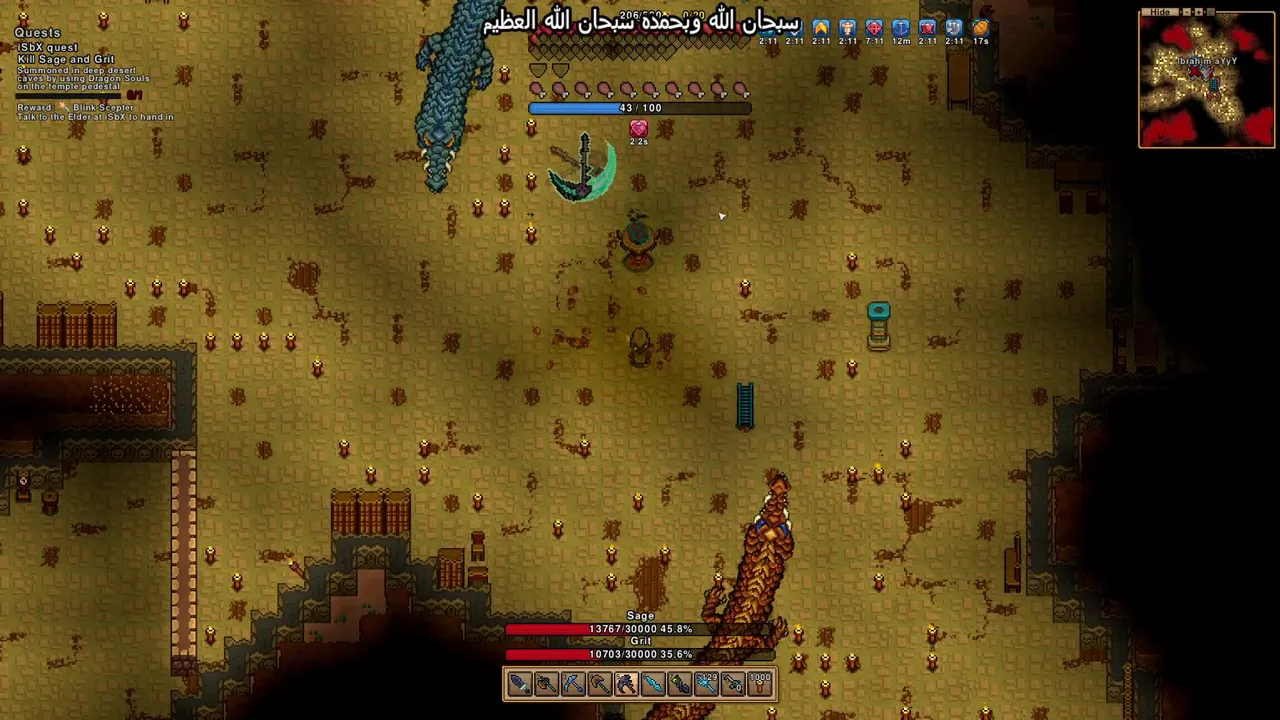Select the pickaxe in hotbar slot 3
Screen dimensions: 1280x720
(x=573, y=684)
